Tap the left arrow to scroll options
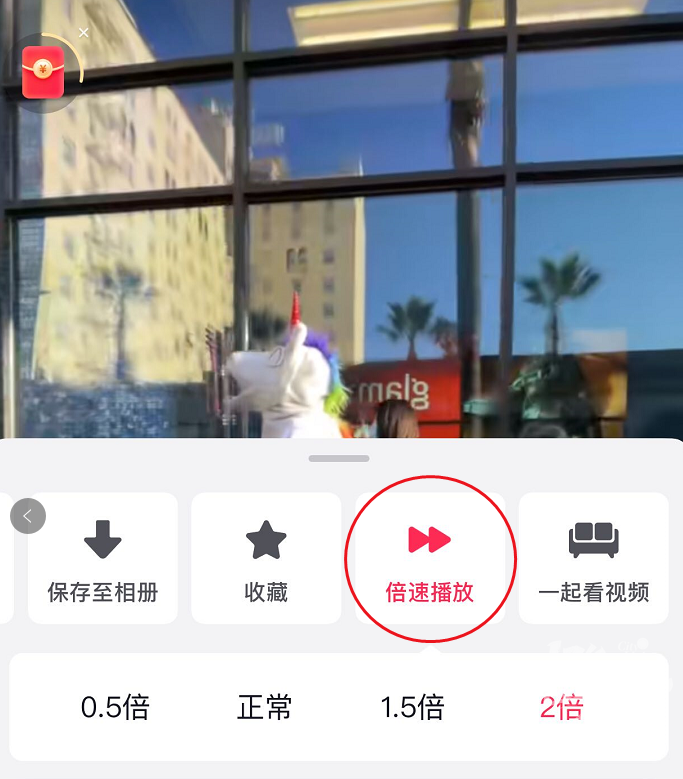This screenshot has width=683, height=779. click(x=28, y=516)
